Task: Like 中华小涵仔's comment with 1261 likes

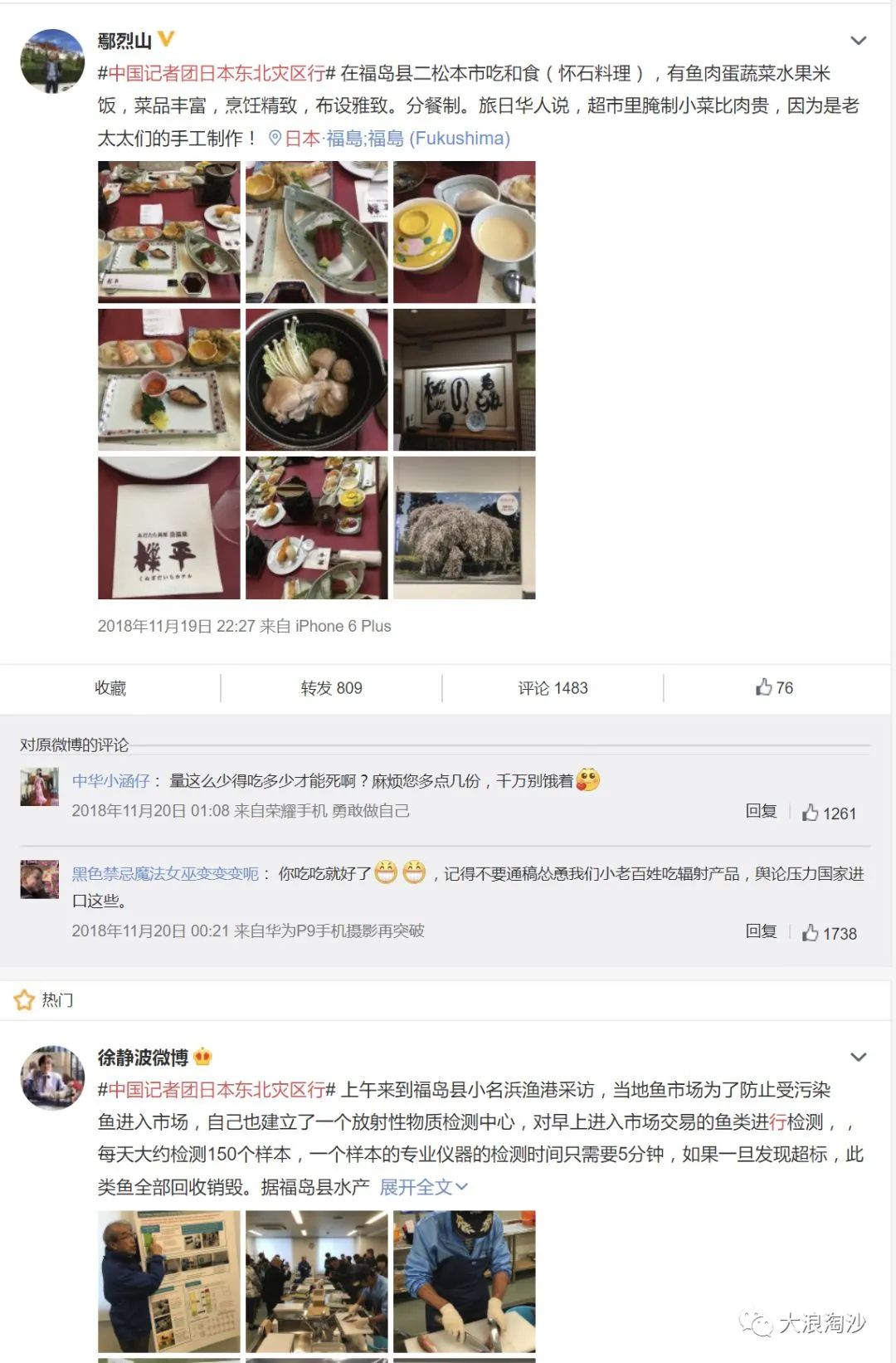Action: coord(829,813)
